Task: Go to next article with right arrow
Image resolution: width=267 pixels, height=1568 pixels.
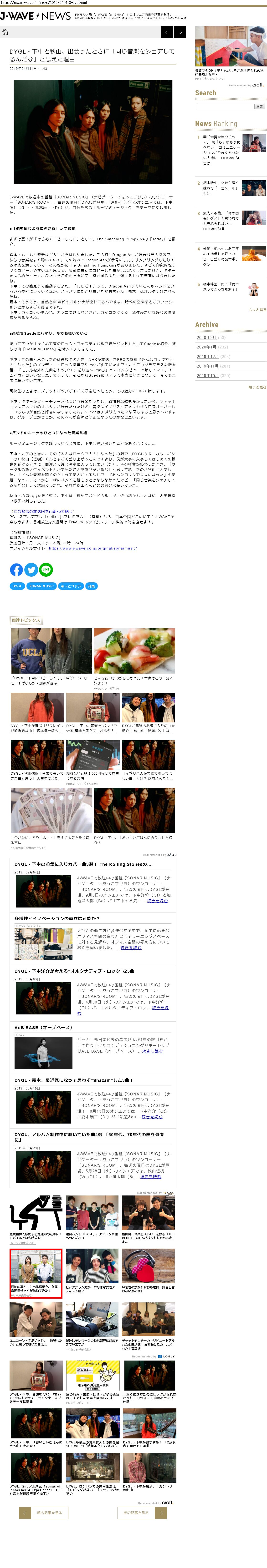Action: [x=180, y=32]
